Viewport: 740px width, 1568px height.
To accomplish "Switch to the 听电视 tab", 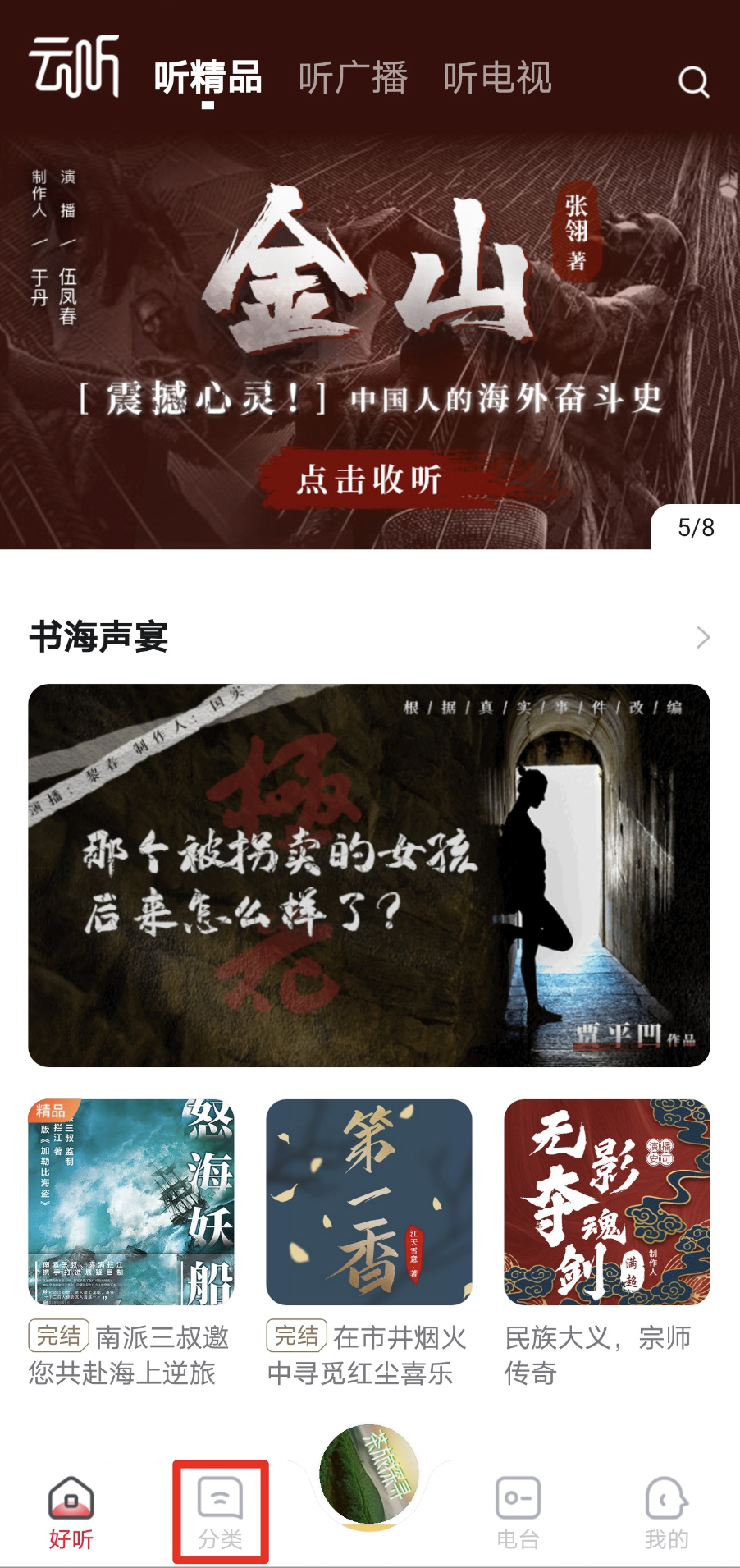I will (x=497, y=79).
